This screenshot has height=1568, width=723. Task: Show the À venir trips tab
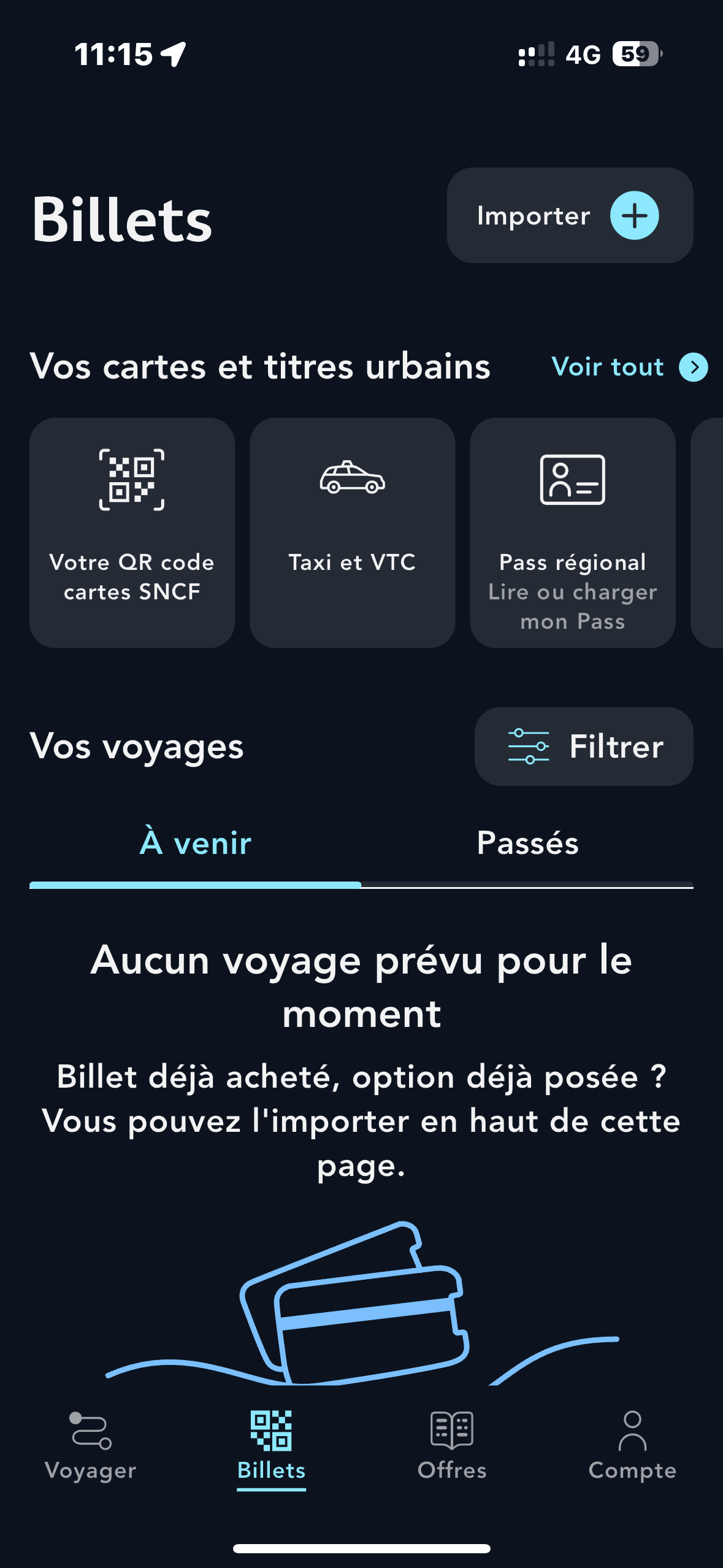[x=195, y=844]
